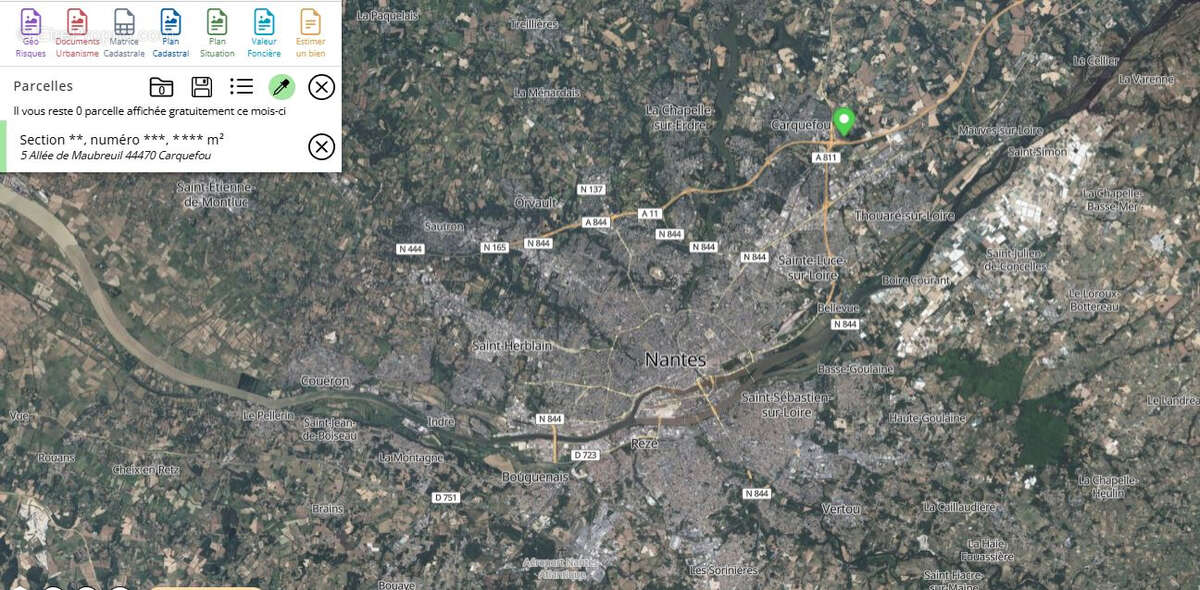The width and height of the screenshot is (1200, 590).
Task: Close the Parcelles panel
Action: coord(321,87)
